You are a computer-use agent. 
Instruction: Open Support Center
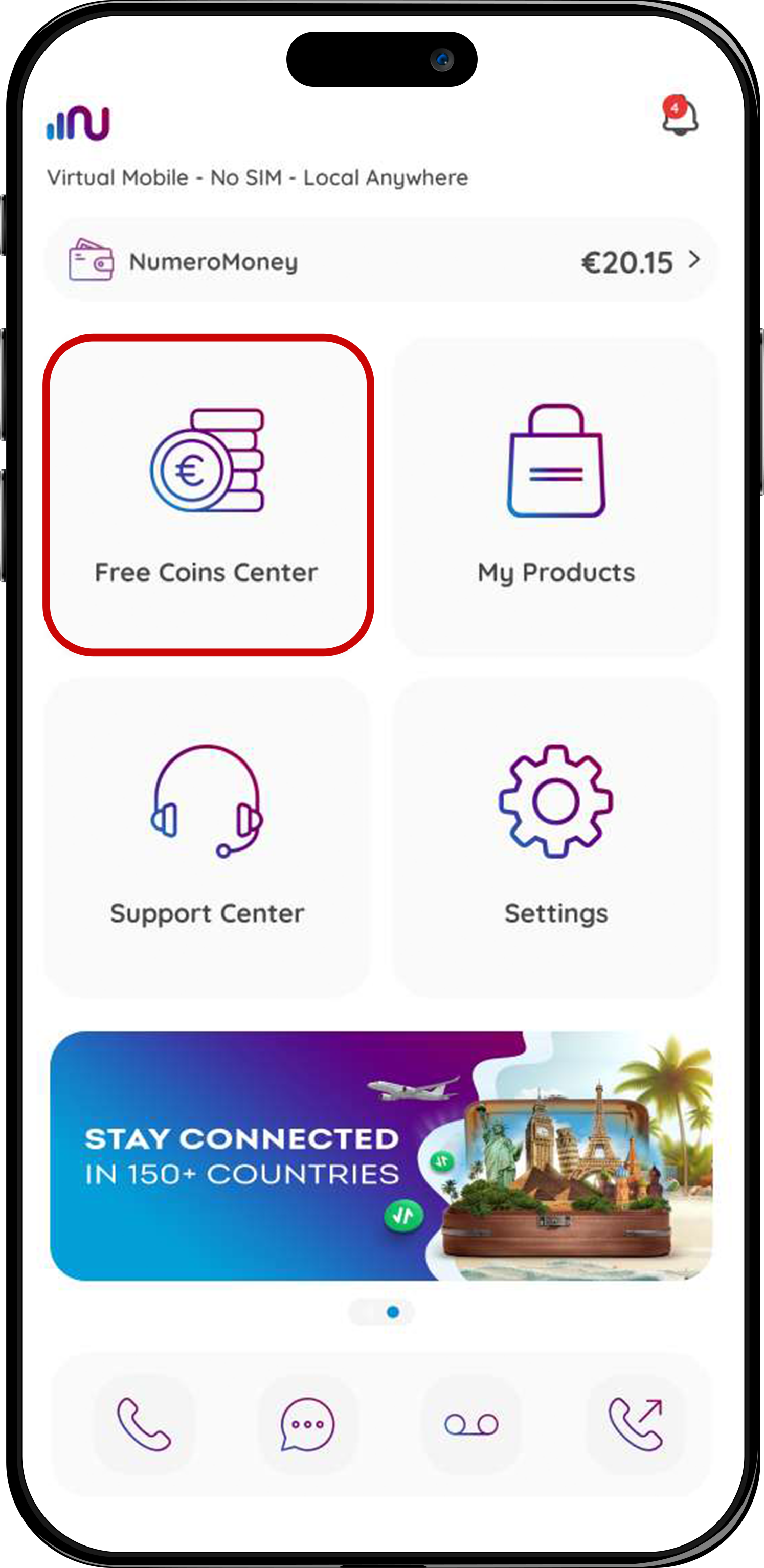[x=207, y=837]
